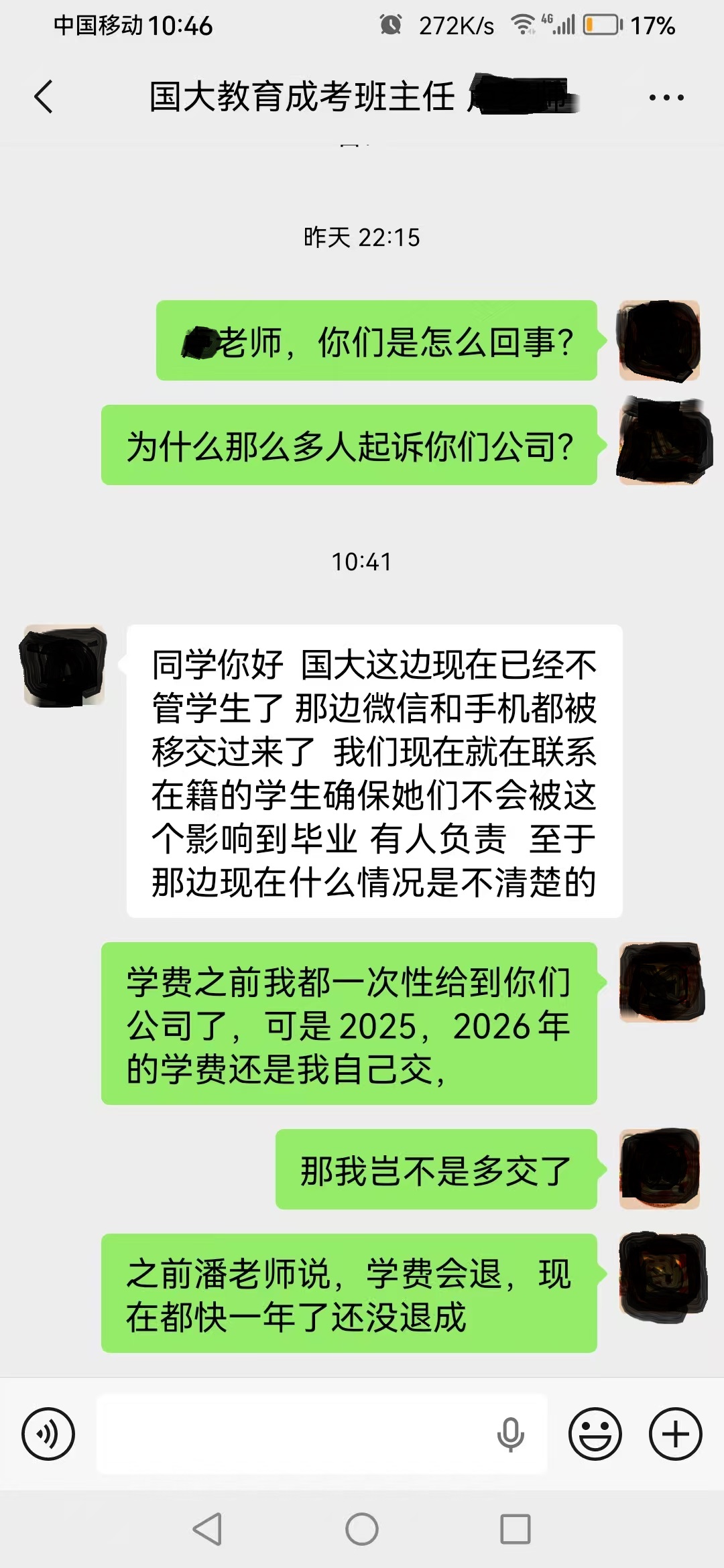
Task: Focus the message text input box
Action: (x=295, y=1434)
